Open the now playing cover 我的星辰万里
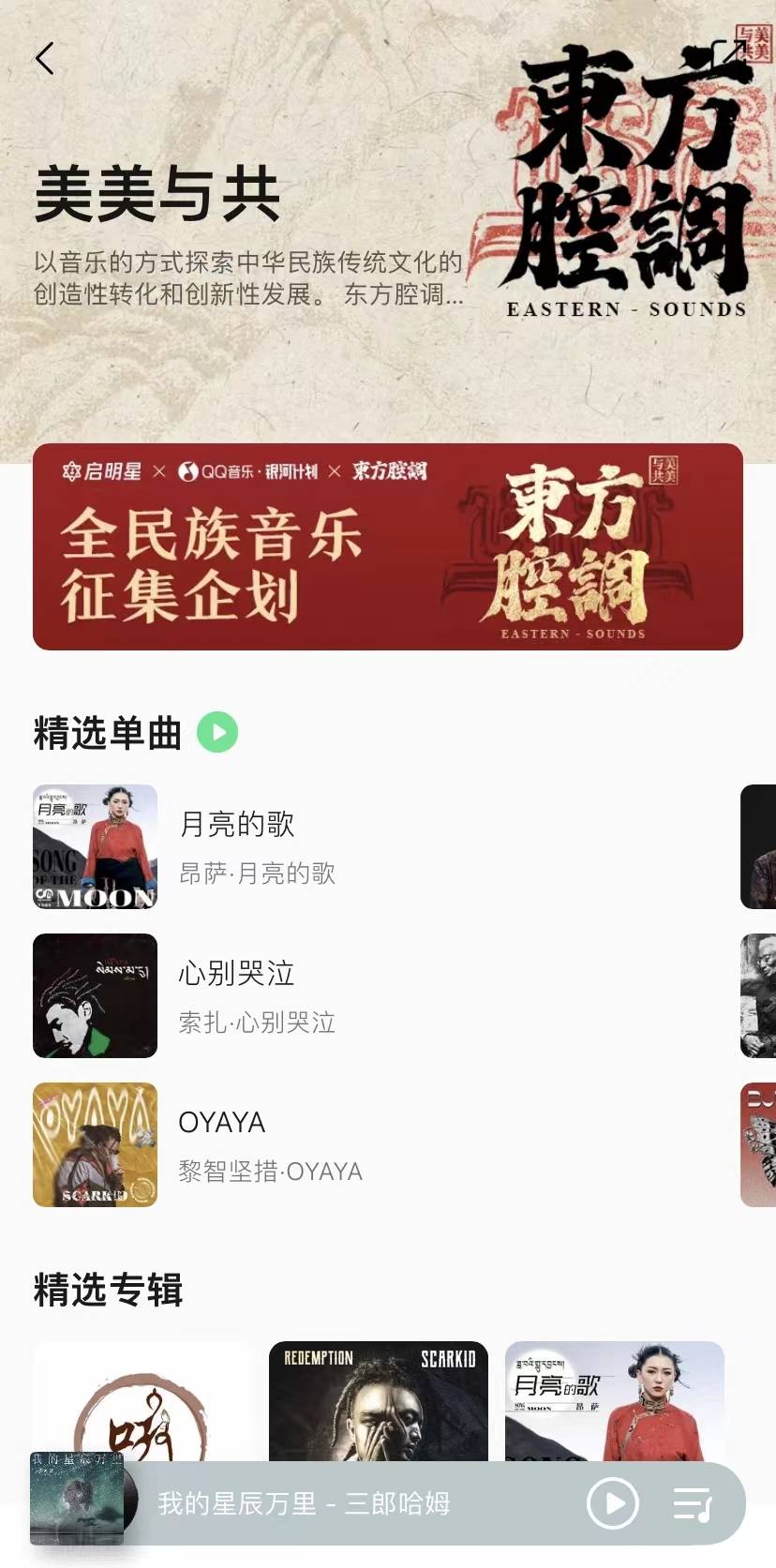Screen dimensions: 776x1568 click(77, 1498)
